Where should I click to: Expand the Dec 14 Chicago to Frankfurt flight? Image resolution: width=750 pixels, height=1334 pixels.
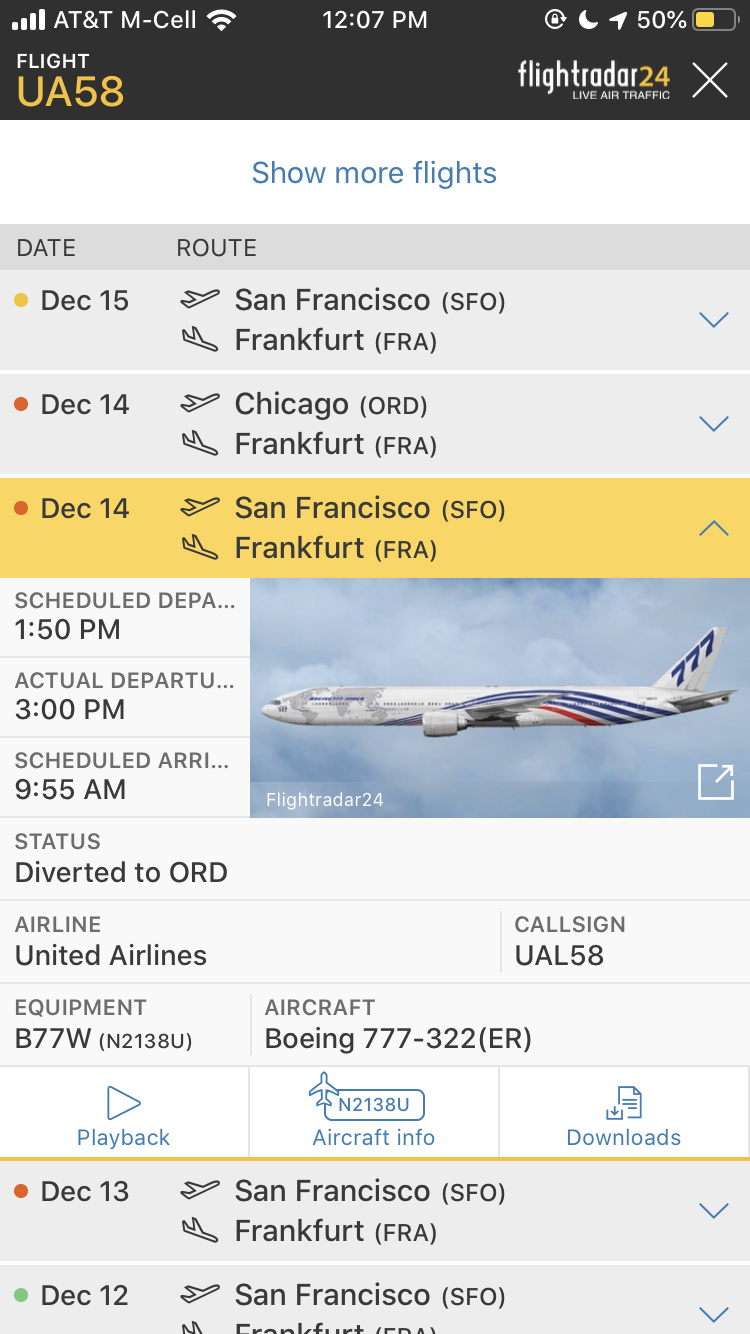point(713,424)
